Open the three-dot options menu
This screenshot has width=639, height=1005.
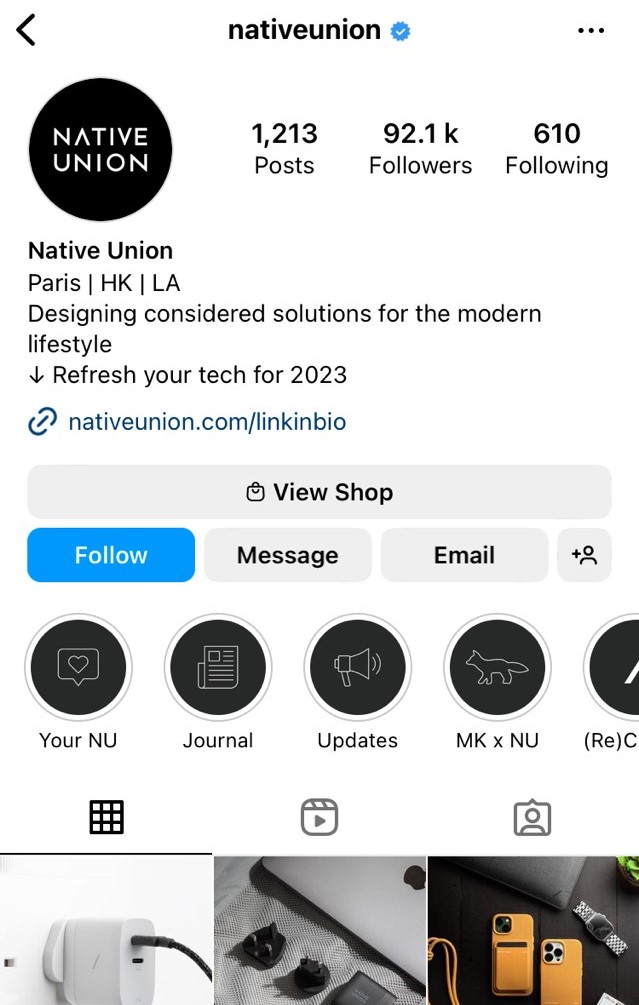[x=590, y=30]
